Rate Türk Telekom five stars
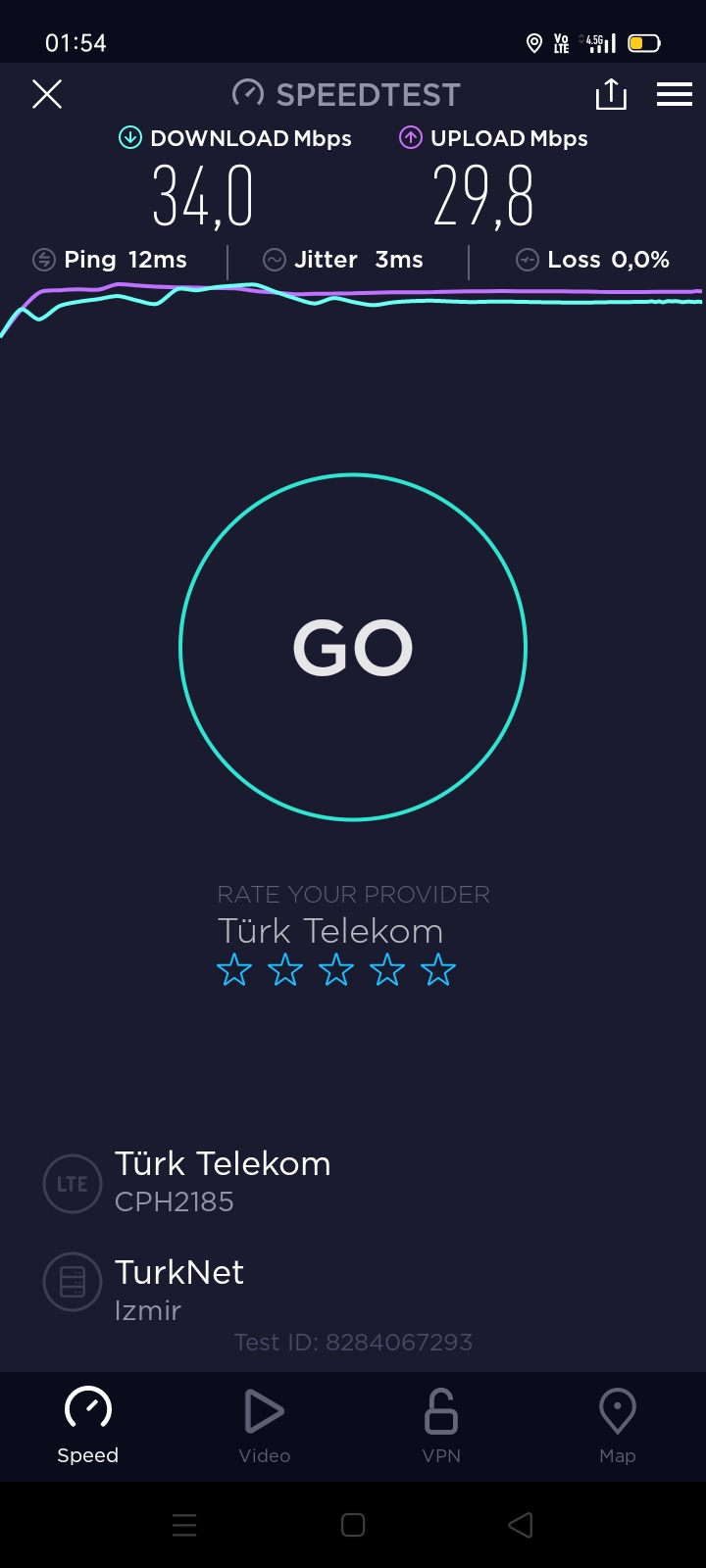 tap(438, 970)
